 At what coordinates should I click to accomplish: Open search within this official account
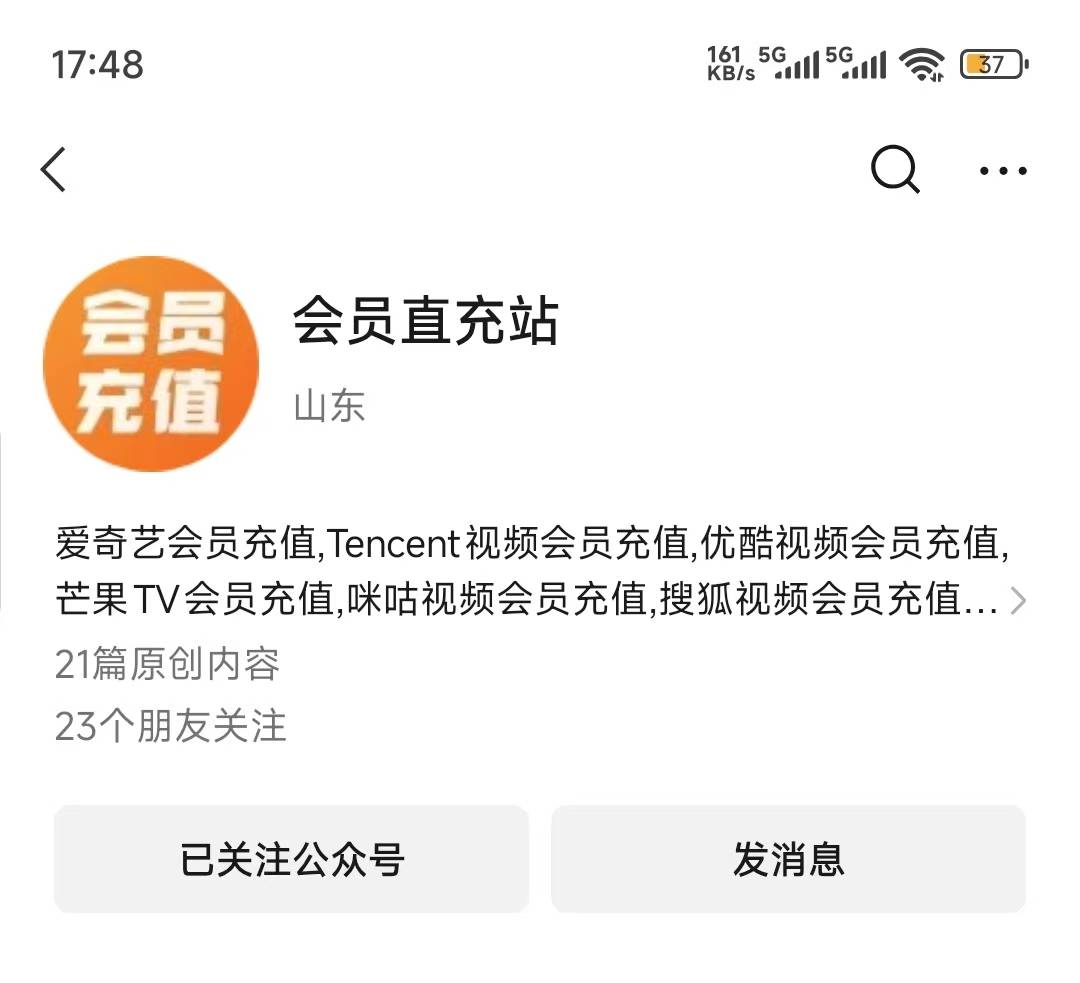click(x=894, y=170)
